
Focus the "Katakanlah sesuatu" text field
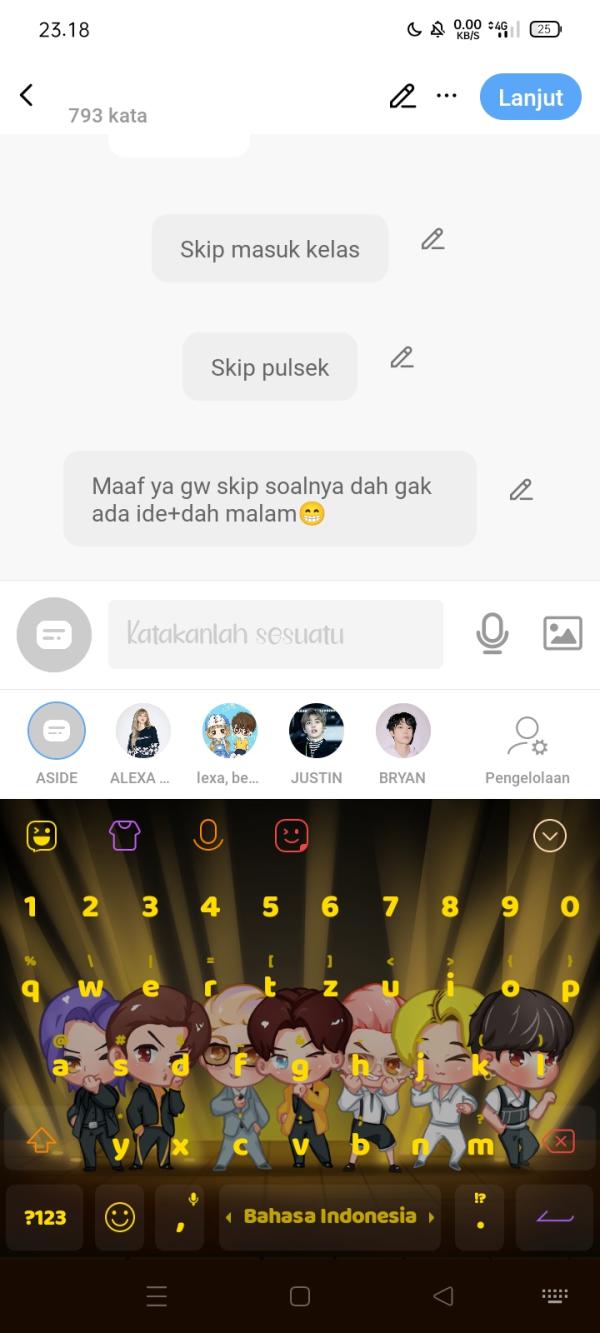[275, 634]
